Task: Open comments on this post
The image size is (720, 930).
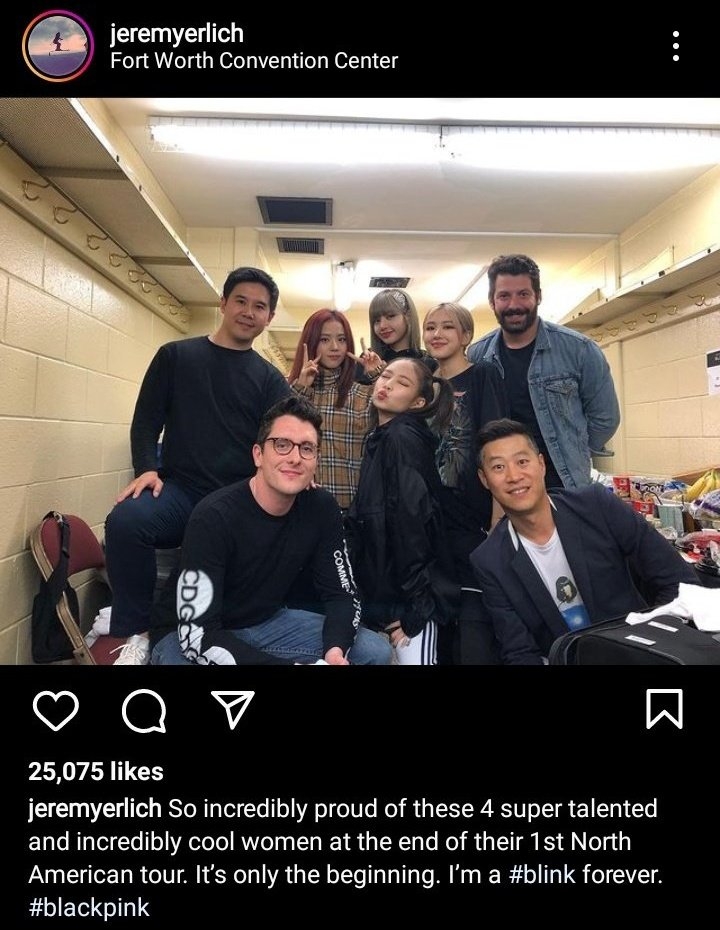Action: (x=144, y=711)
